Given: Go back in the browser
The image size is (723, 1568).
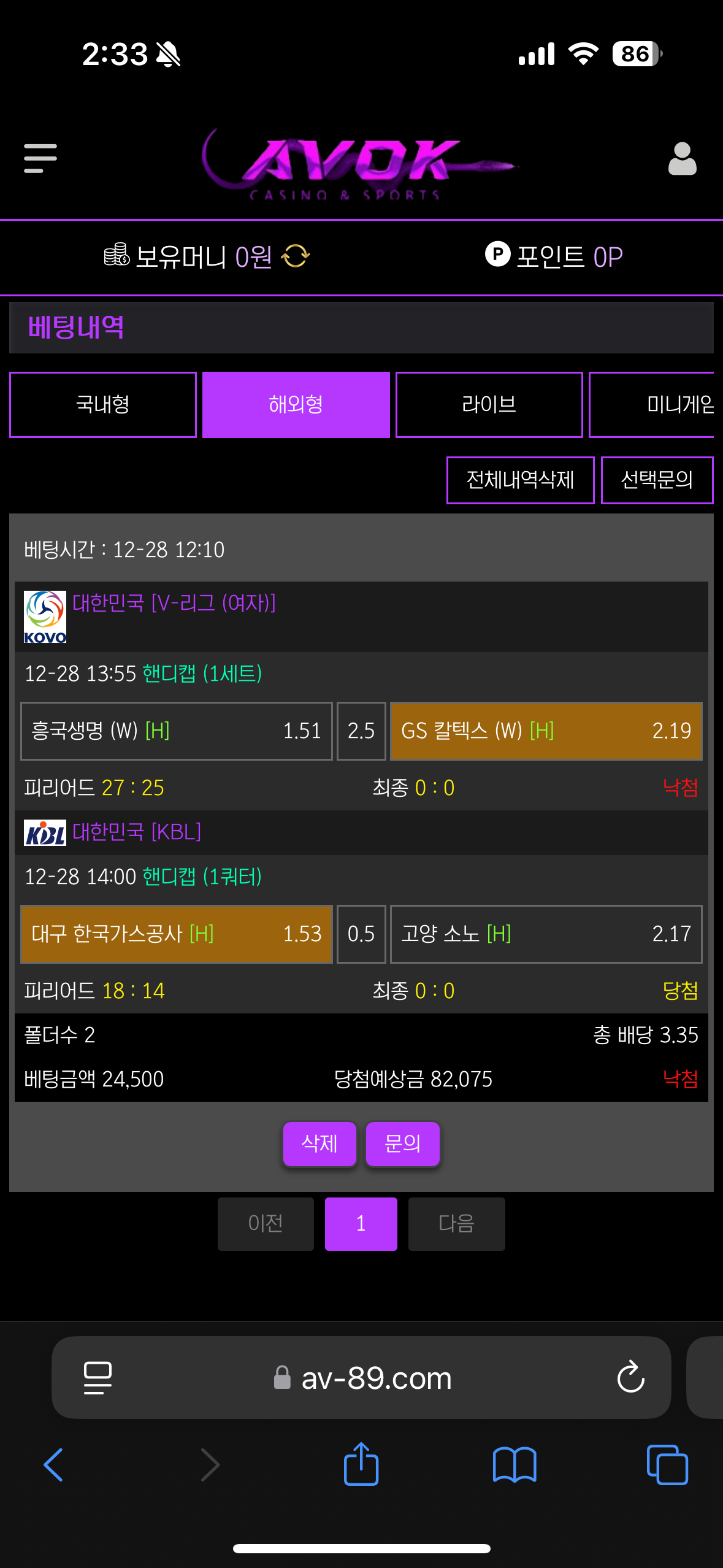Looking at the screenshot, I should (54, 1464).
